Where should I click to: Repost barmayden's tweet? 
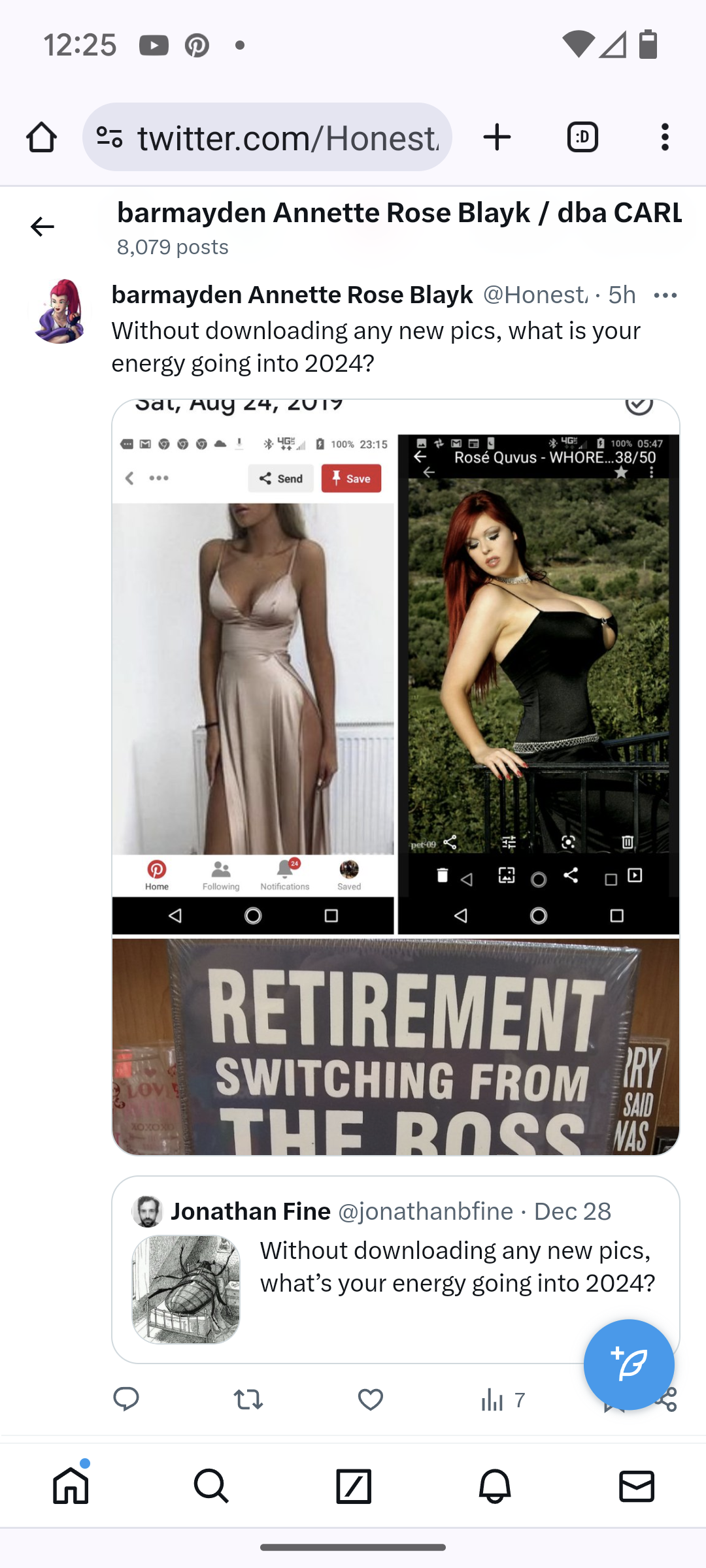coord(248,1399)
